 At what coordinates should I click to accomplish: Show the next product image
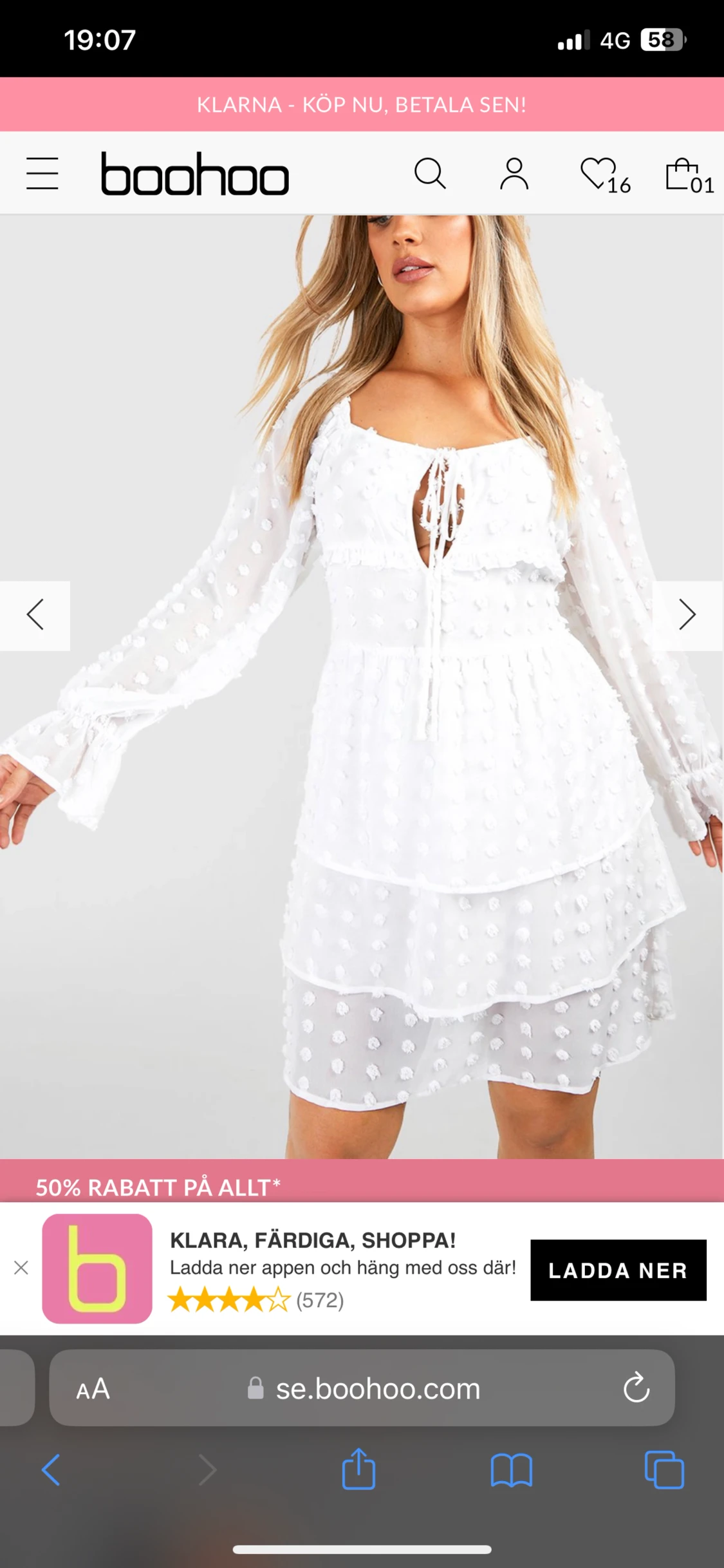coord(687,615)
